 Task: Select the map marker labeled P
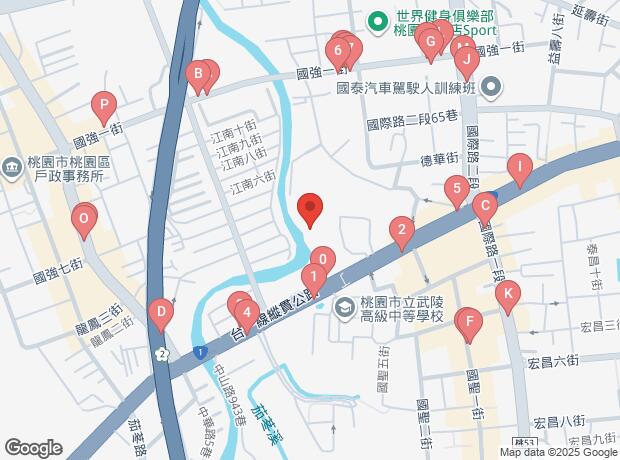pyautogui.click(x=104, y=106)
